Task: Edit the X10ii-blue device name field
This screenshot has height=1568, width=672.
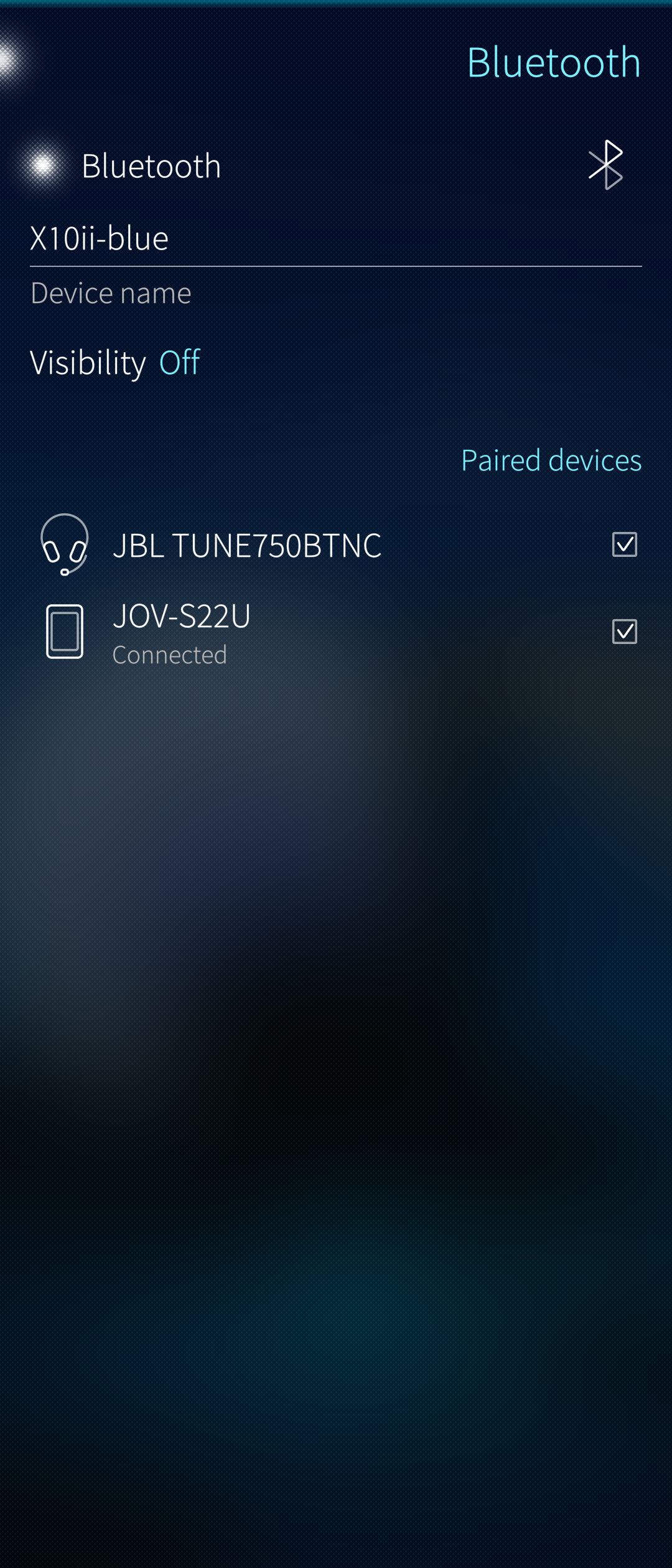Action: pos(335,239)
